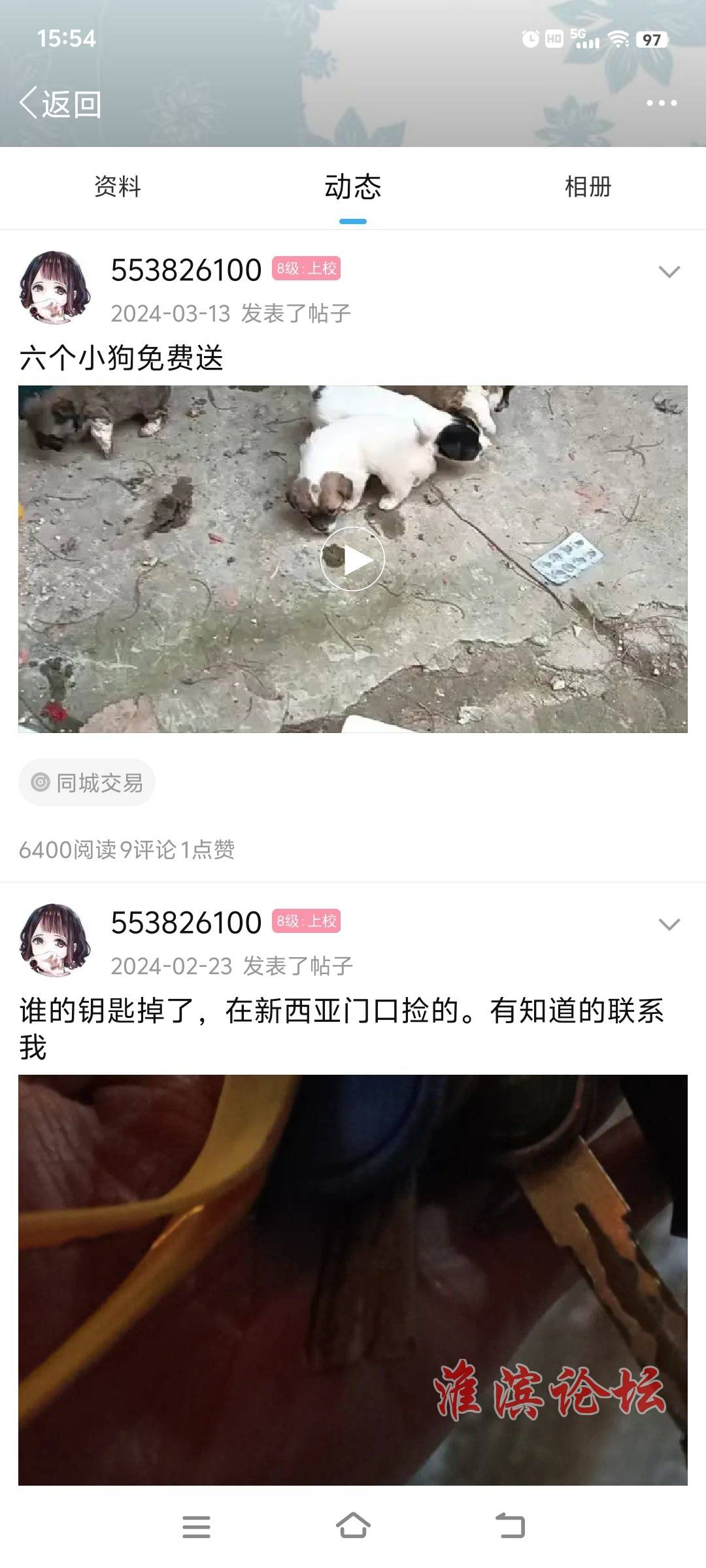This screenshot has width=706, height=1568.
Task: Tap the avatar on the 2024-03-13 post
Action: point(56,287)
